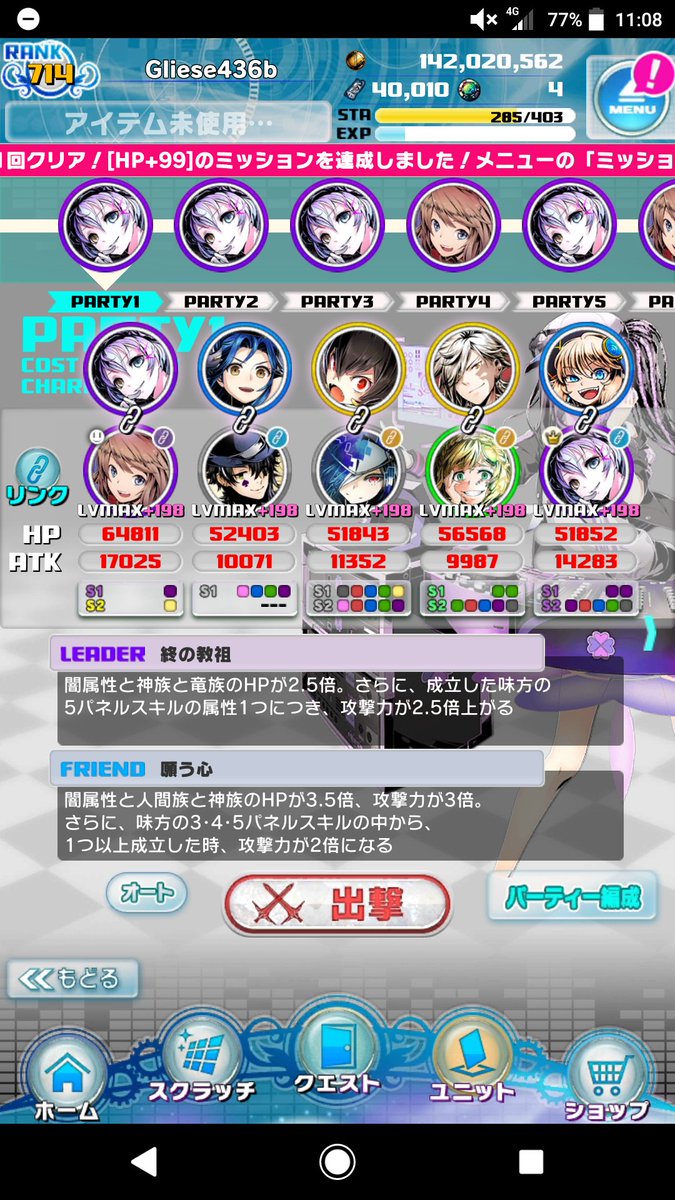The width and height of the screenshot is (675, 1200).
Task: Switch to the PARTY4 tab
Action: (453, 300)
